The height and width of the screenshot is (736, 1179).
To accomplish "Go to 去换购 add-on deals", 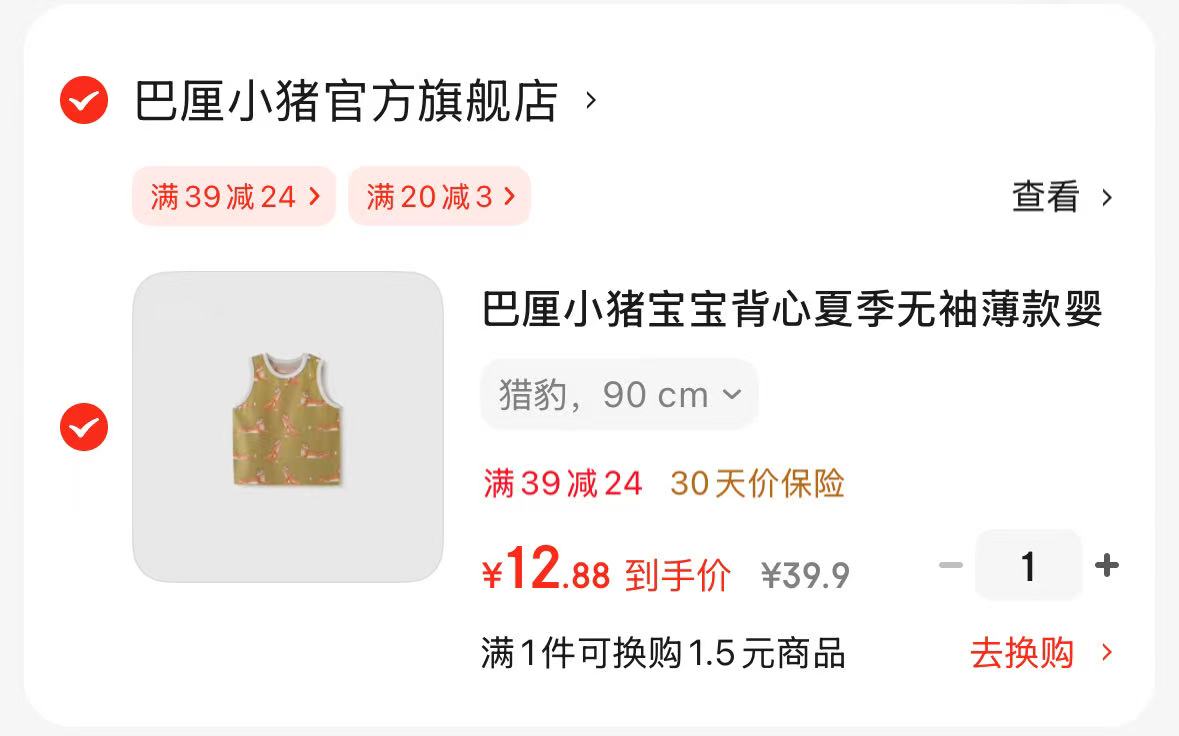I will coord(1040,654).
